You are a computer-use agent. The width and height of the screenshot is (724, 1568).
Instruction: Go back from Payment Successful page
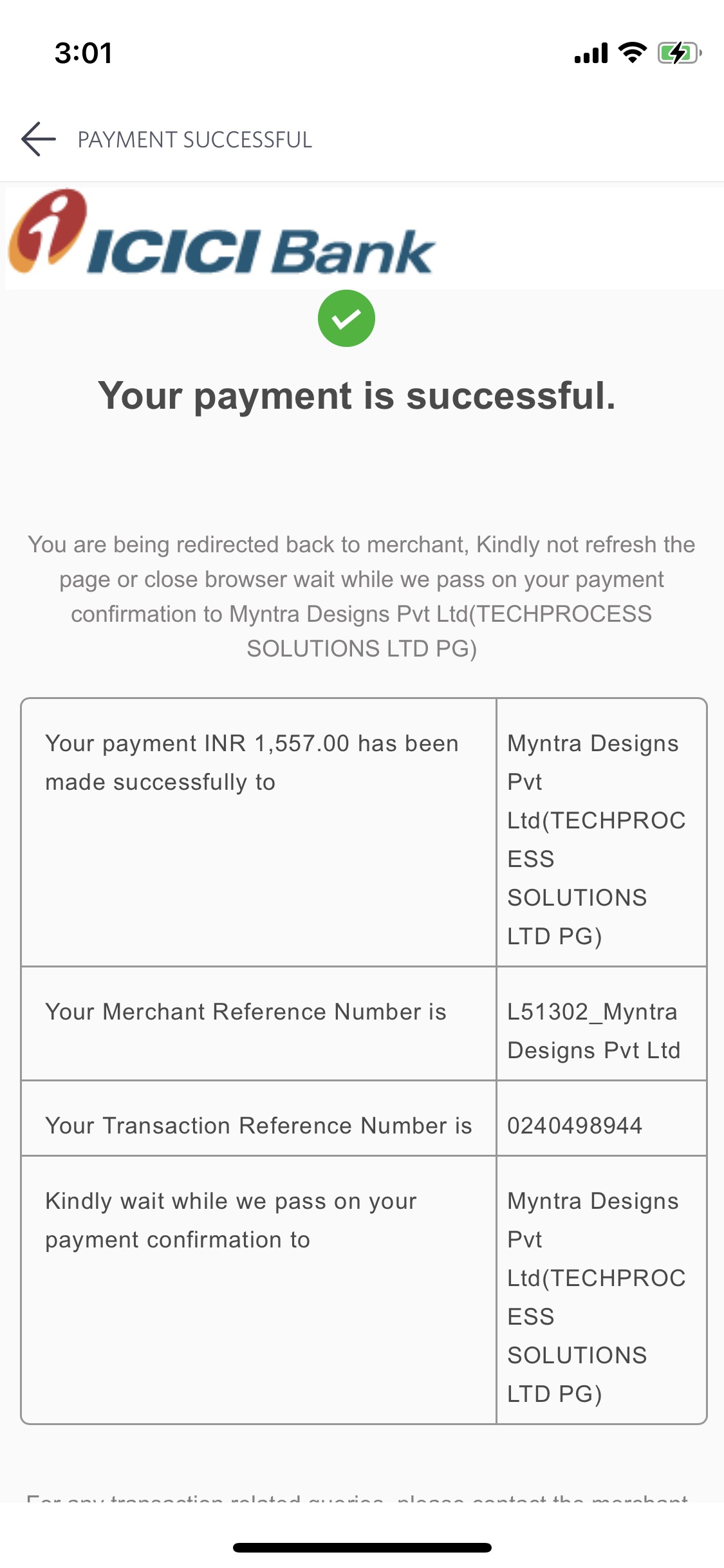39,139
